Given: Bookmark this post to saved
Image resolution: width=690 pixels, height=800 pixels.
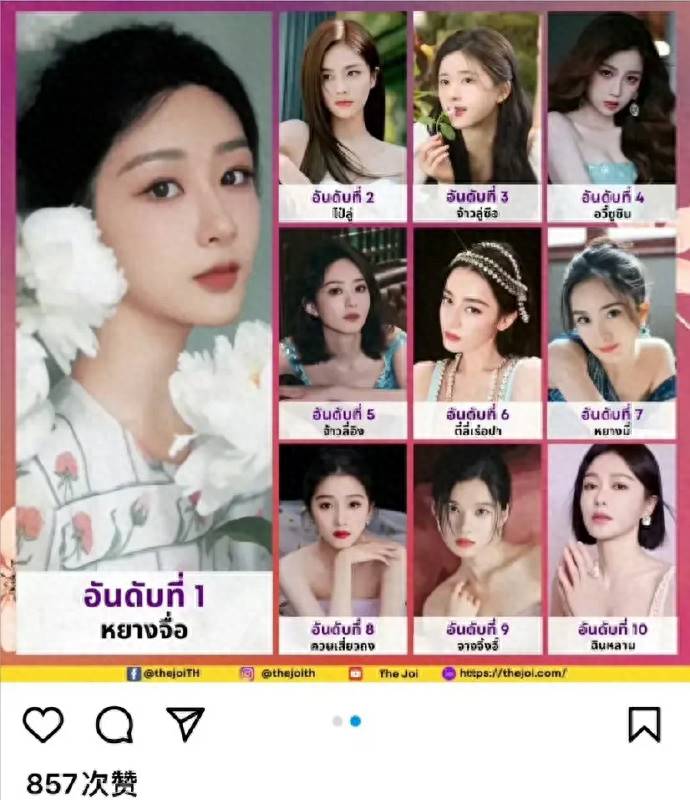Looking at the screenshot, I should (644, 724).
